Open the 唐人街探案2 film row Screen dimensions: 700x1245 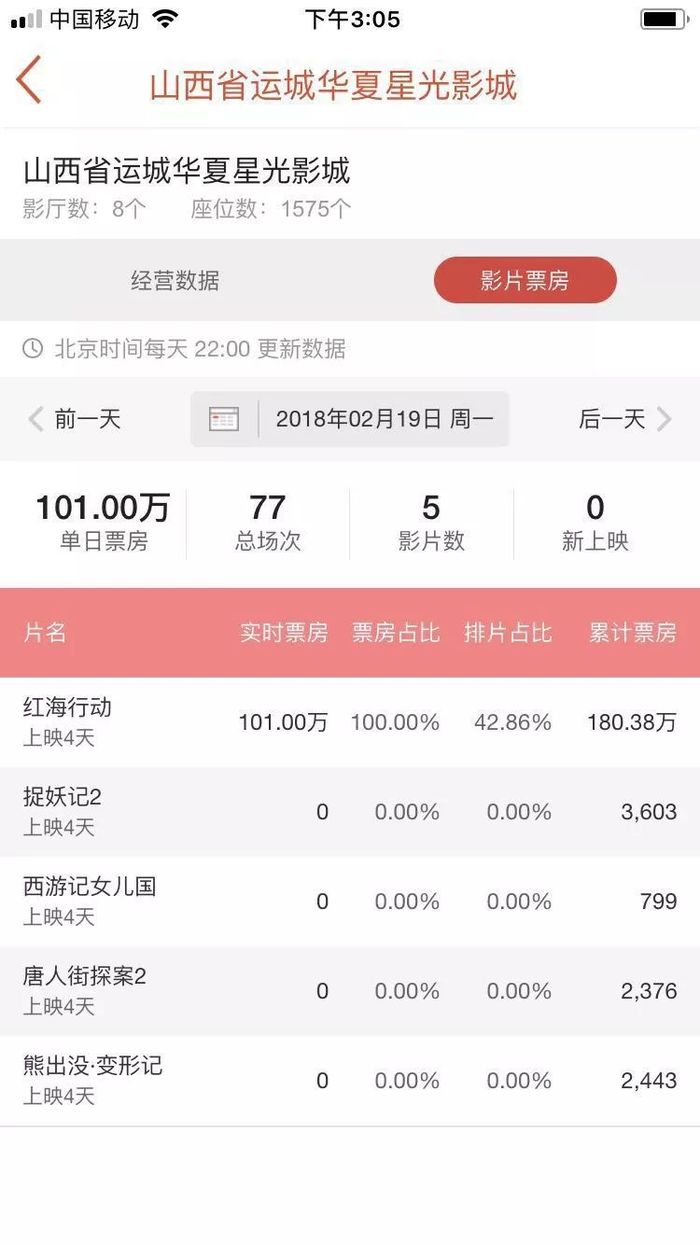click(x=350, y=991)
